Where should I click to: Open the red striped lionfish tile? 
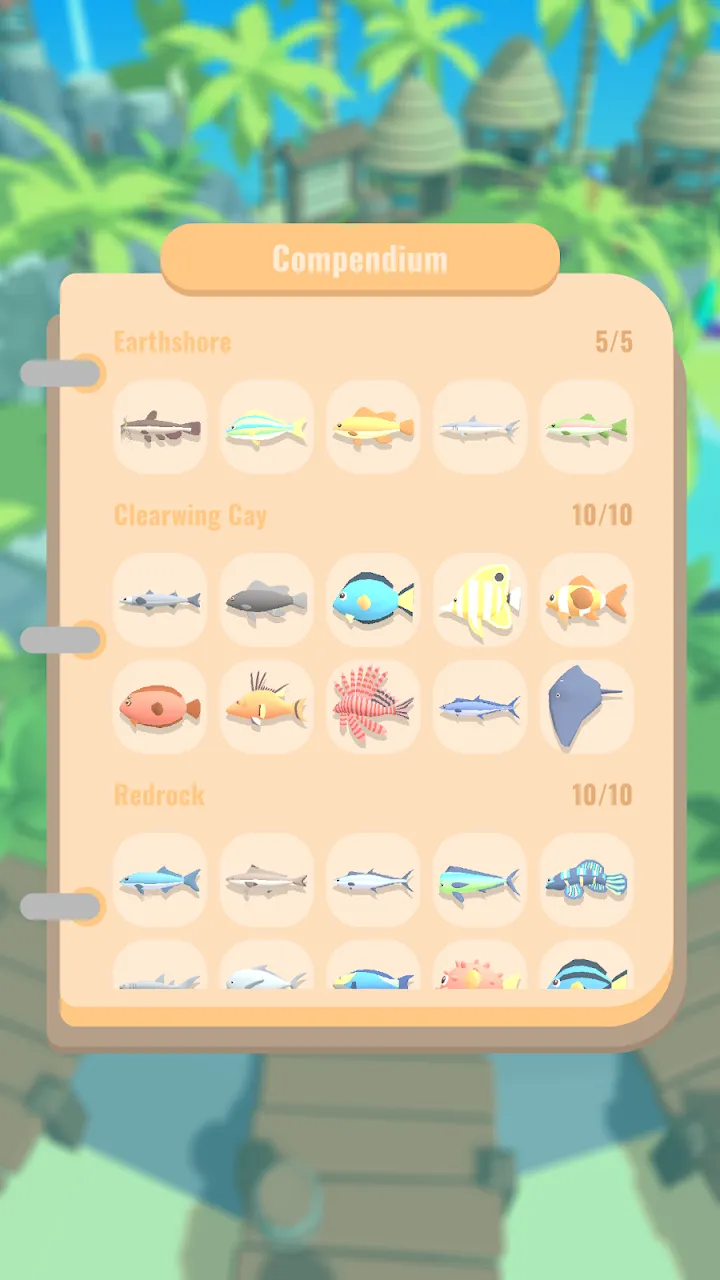coord(373,706)
